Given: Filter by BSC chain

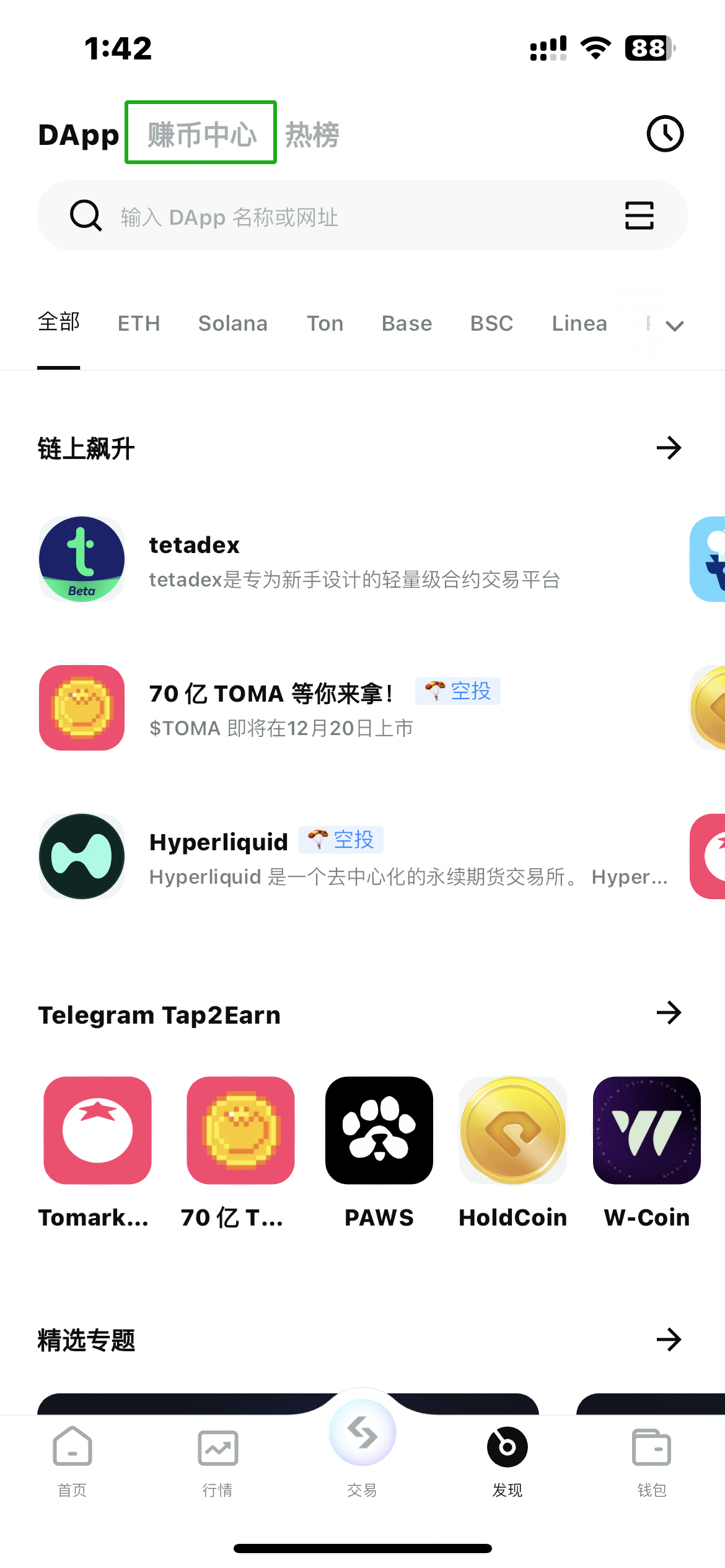Looking at the screenshot, I should point(492,323).
